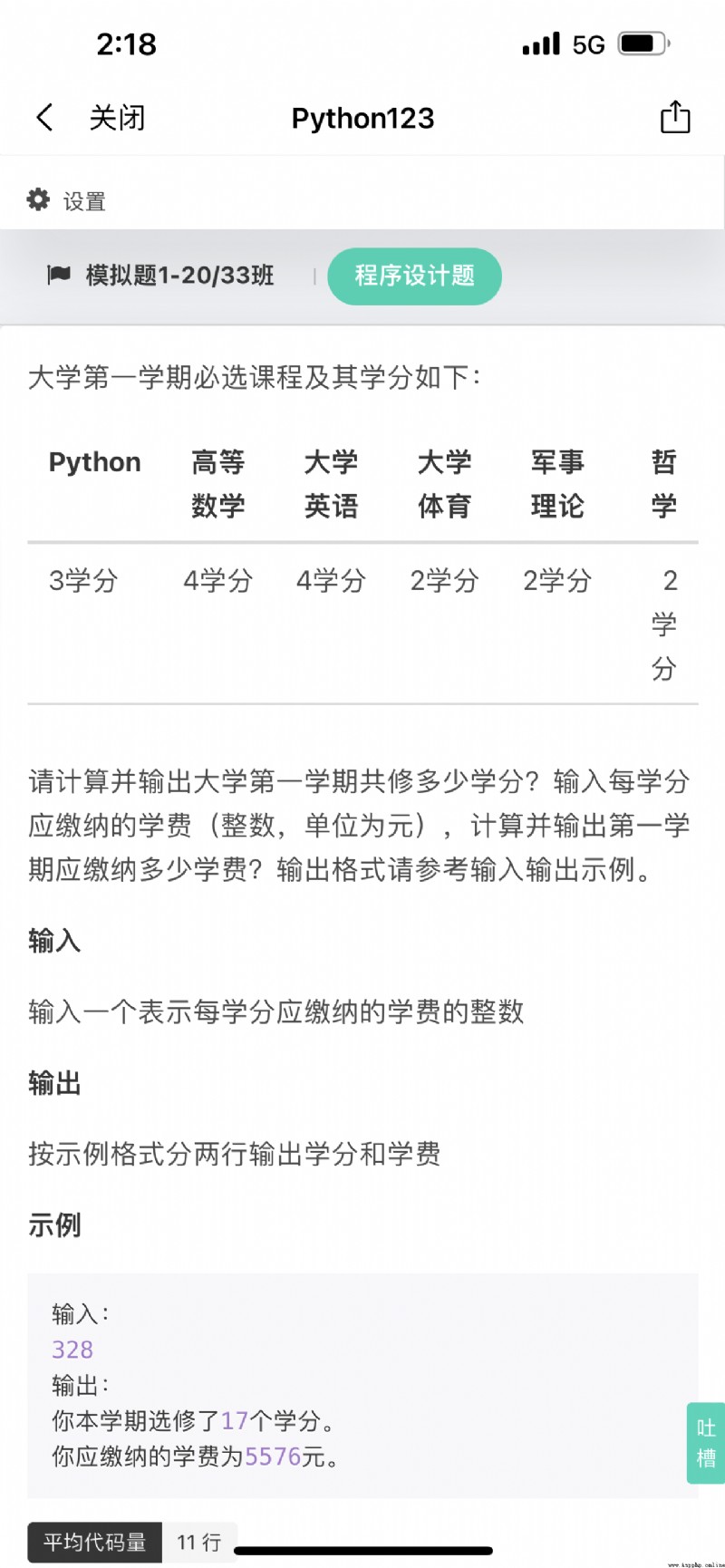725x1568 pixels.
Task: Tap the 吐槽 feedback button
Action: 706,1443
